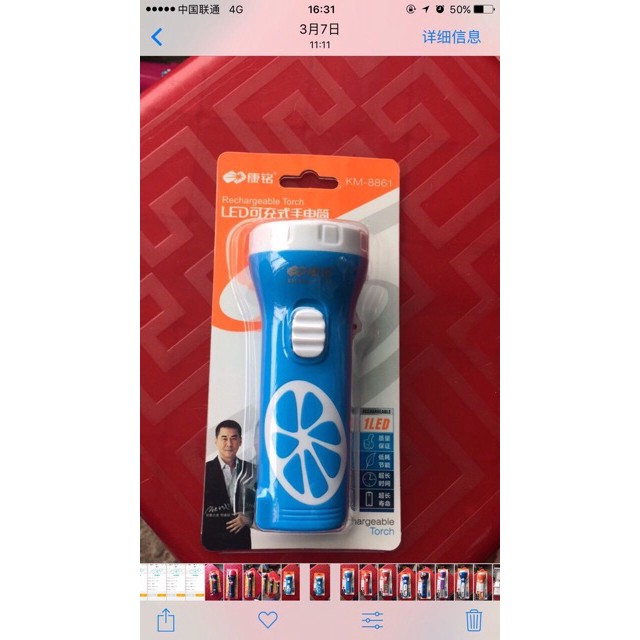Delete this photo with the trash icon
This screenshot has height=640, width=640.
tap(474, 620)
